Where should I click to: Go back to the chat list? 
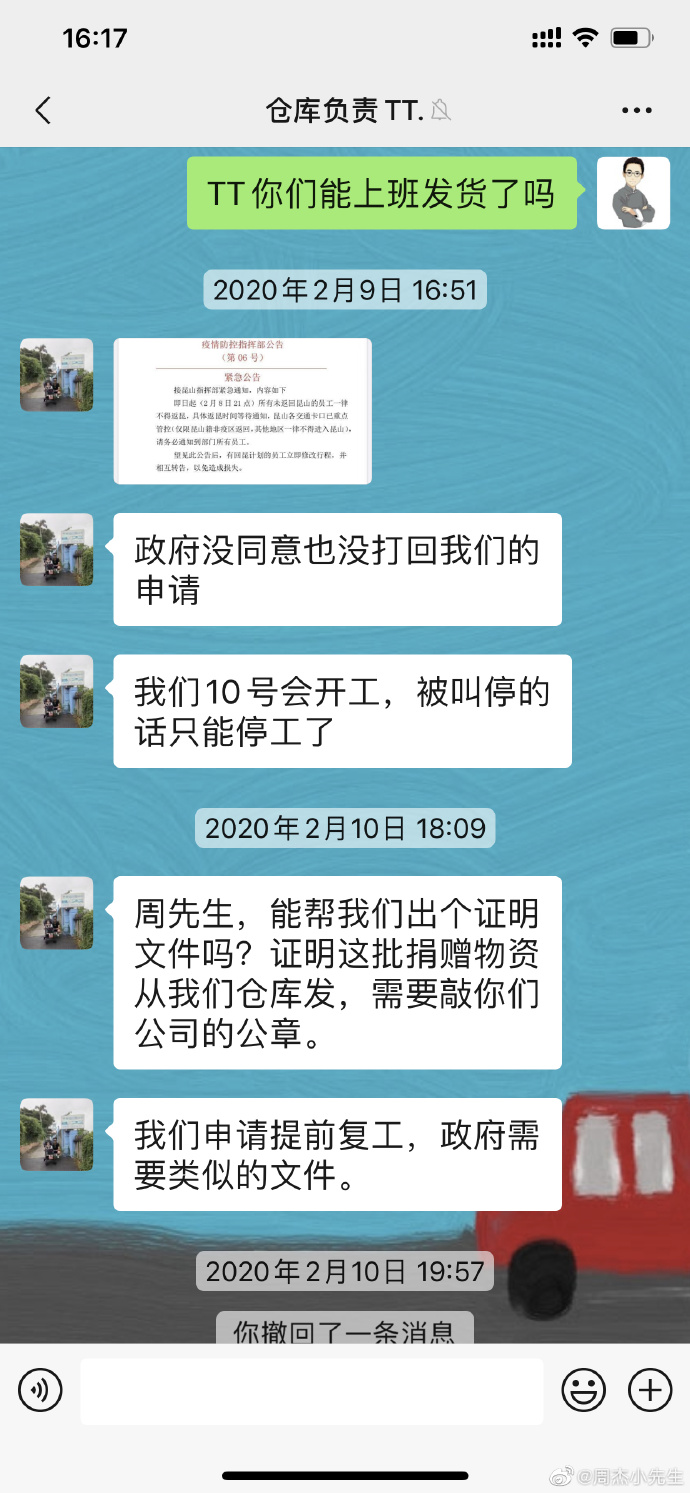click(42, 110)
